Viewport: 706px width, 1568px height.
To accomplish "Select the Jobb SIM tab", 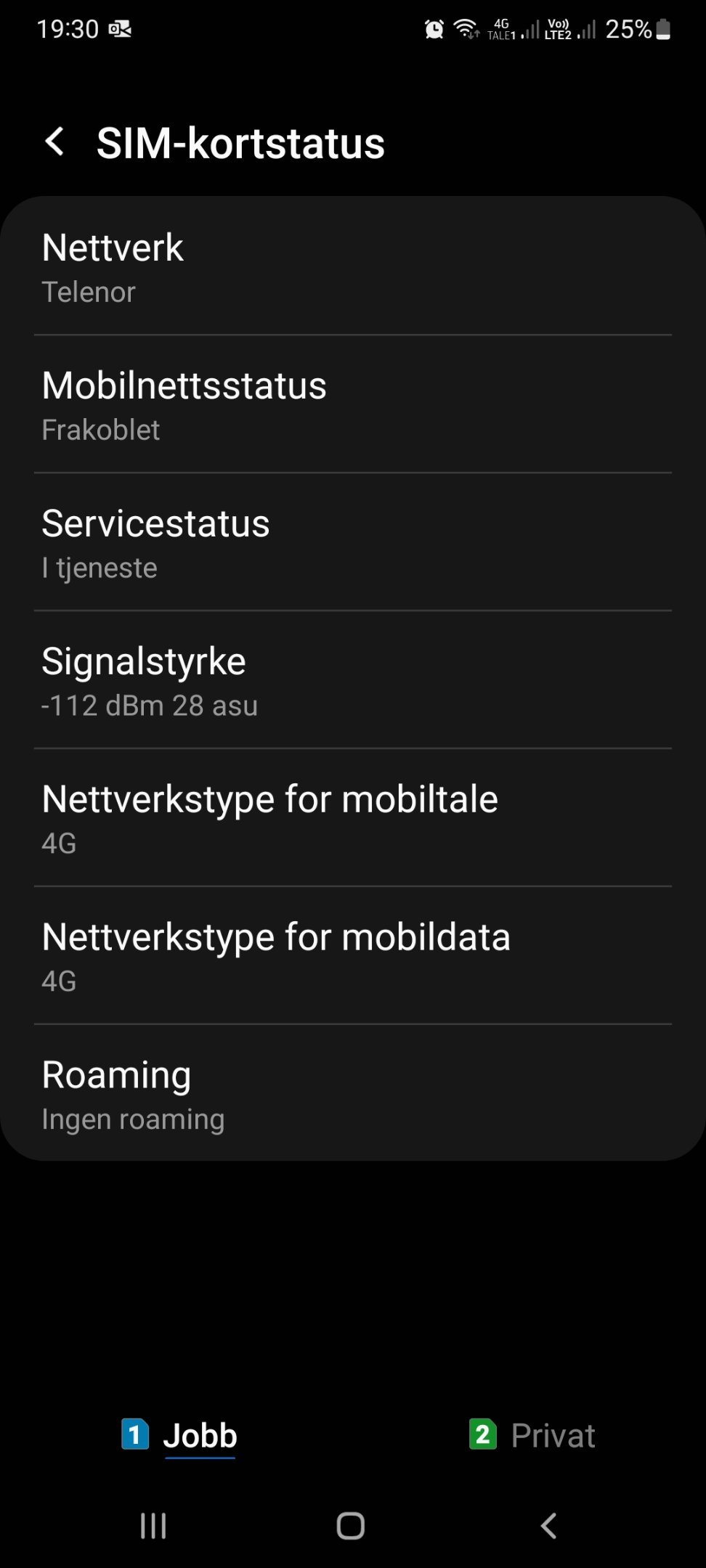I will [179, 1435].
